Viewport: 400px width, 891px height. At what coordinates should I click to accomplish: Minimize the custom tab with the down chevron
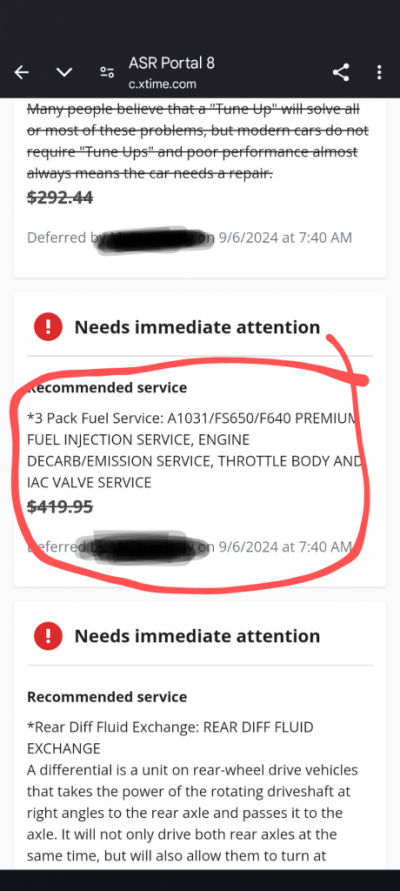click(x=64, y=73)
